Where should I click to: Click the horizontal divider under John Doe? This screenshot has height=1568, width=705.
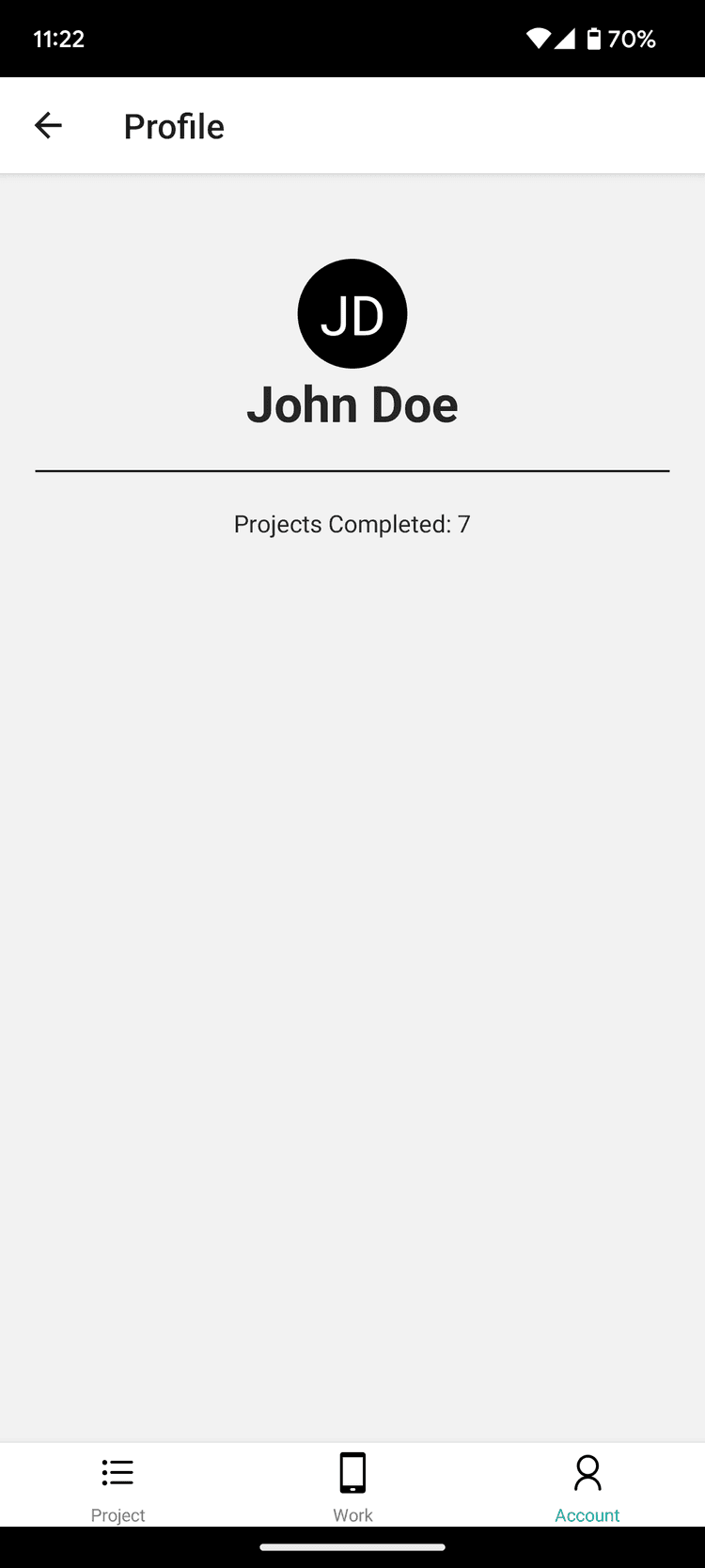point(352,468)
